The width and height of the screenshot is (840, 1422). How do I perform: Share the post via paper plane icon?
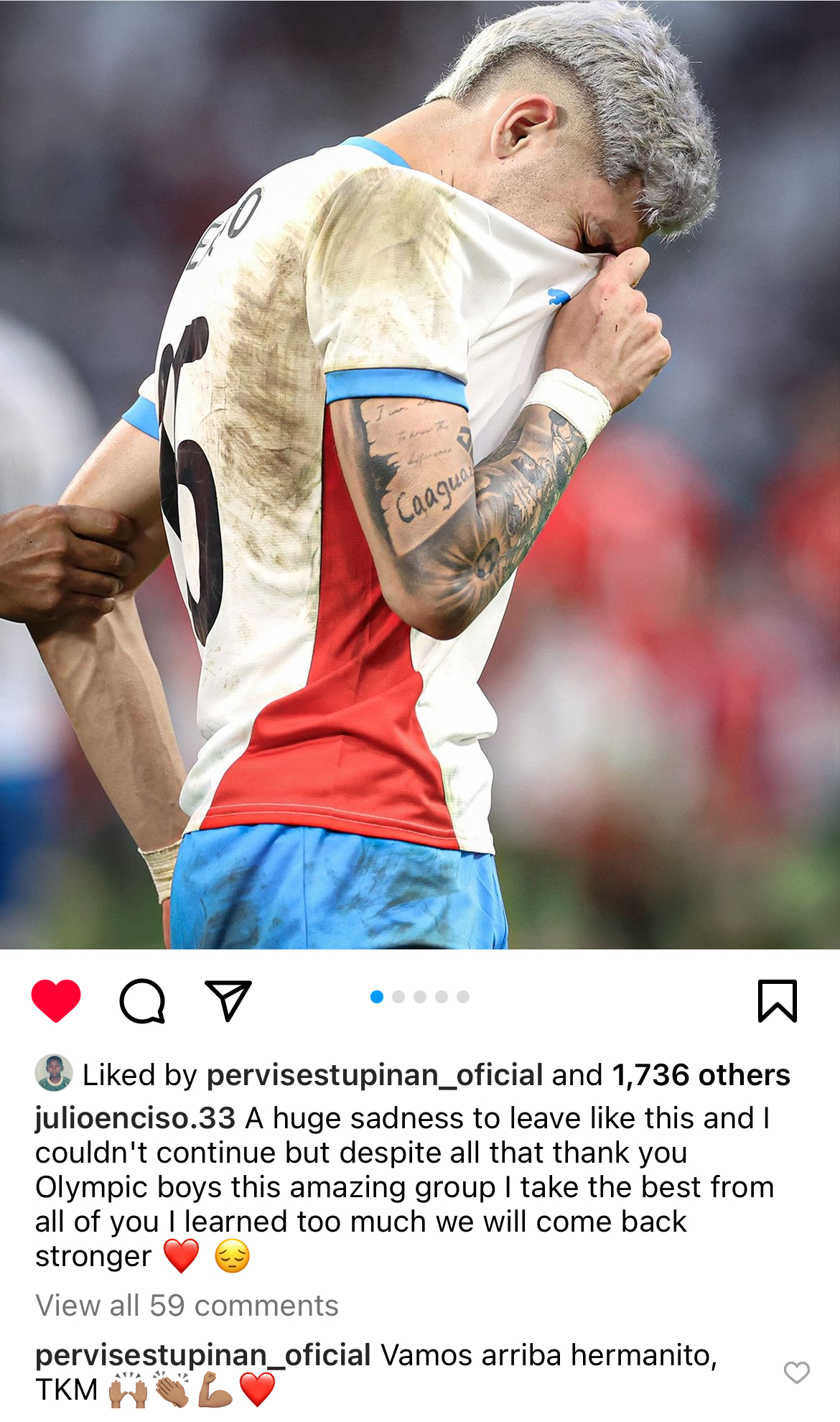(228, 1000)
